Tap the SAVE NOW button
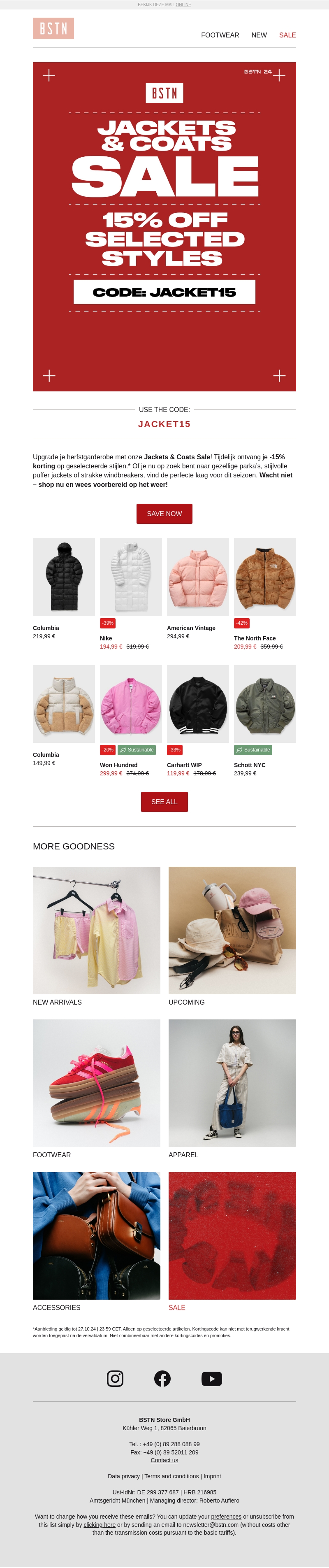The height and width of the screenshot is (1568, 329). [164, 514]
